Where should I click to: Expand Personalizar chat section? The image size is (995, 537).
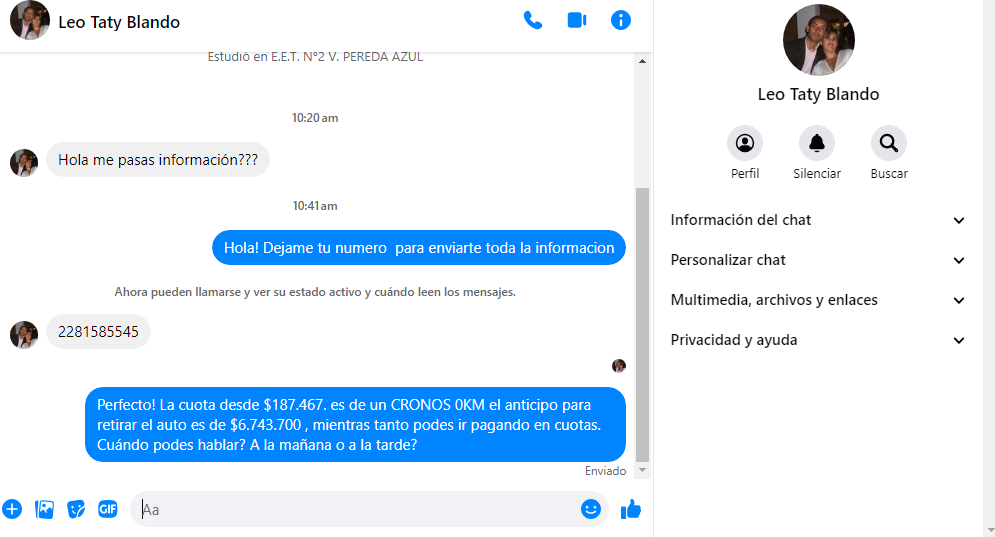818,260
